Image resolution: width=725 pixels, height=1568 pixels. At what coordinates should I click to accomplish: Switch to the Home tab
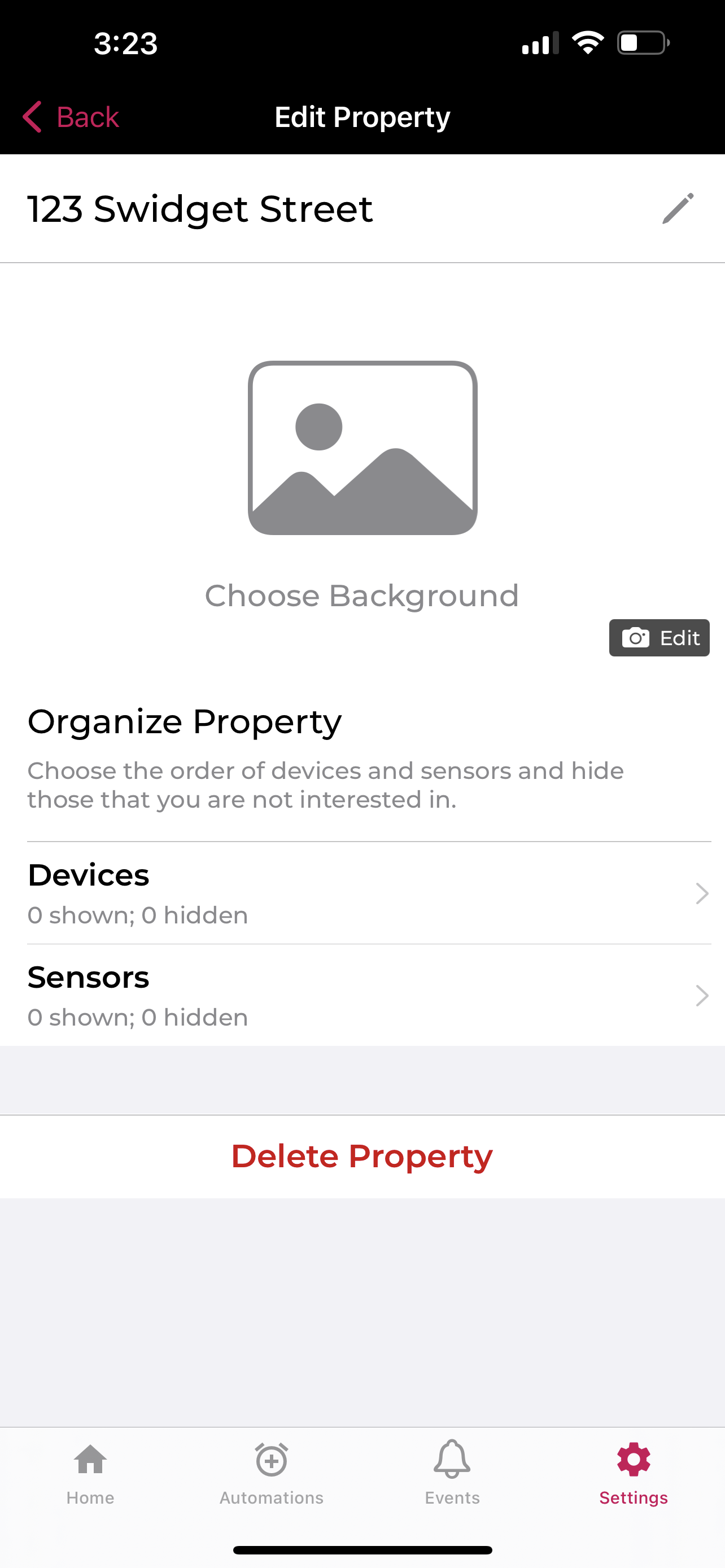91,1474
